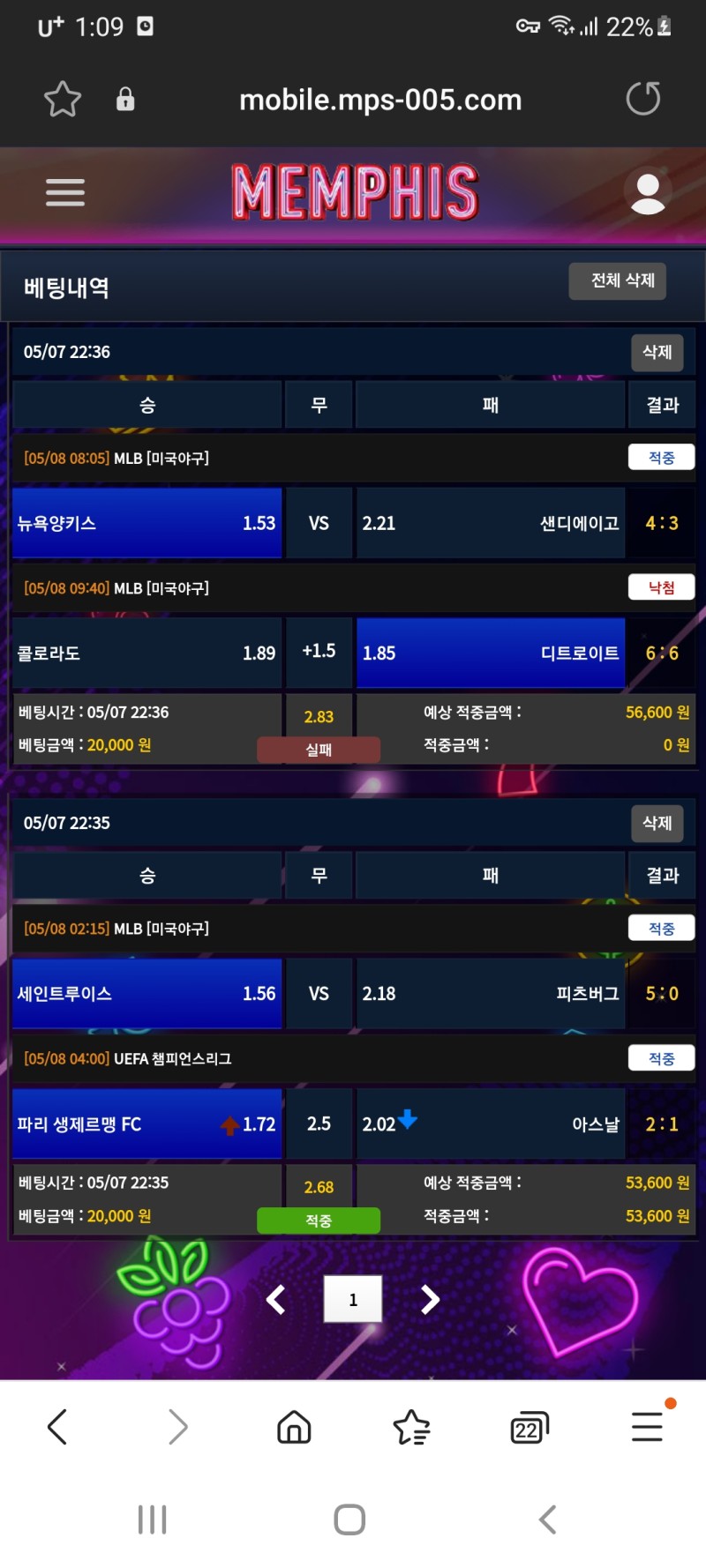The height and width of the screenshot is (1568, 706).
Task: Delete the 05/07 22:36 bet slip
Action: tap(657, 352)
